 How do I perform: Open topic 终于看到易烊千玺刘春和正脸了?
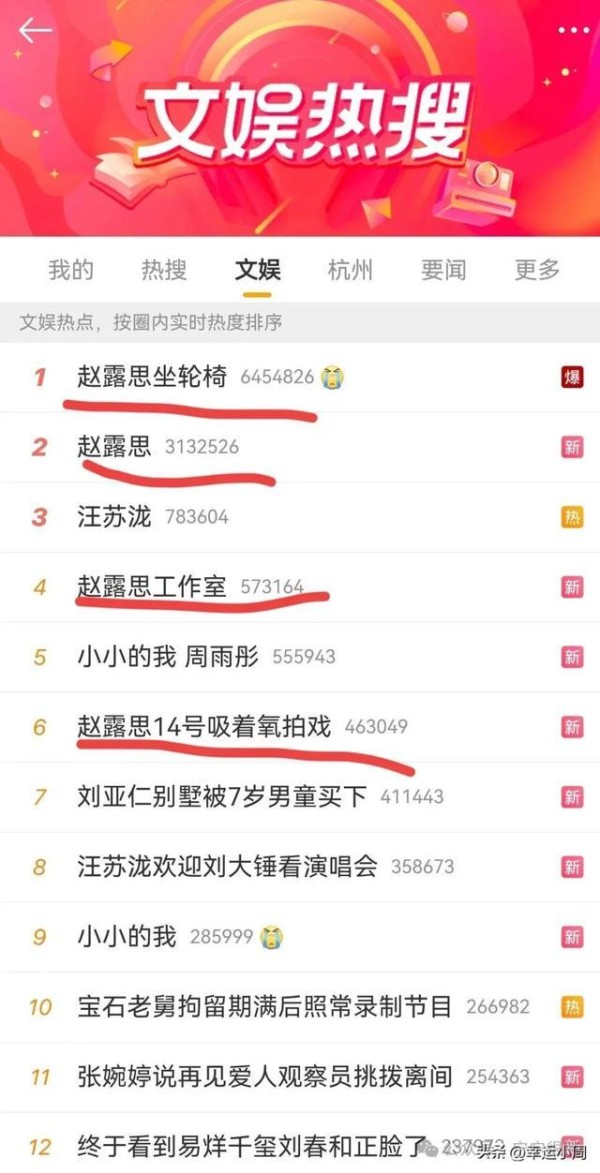300,1143
